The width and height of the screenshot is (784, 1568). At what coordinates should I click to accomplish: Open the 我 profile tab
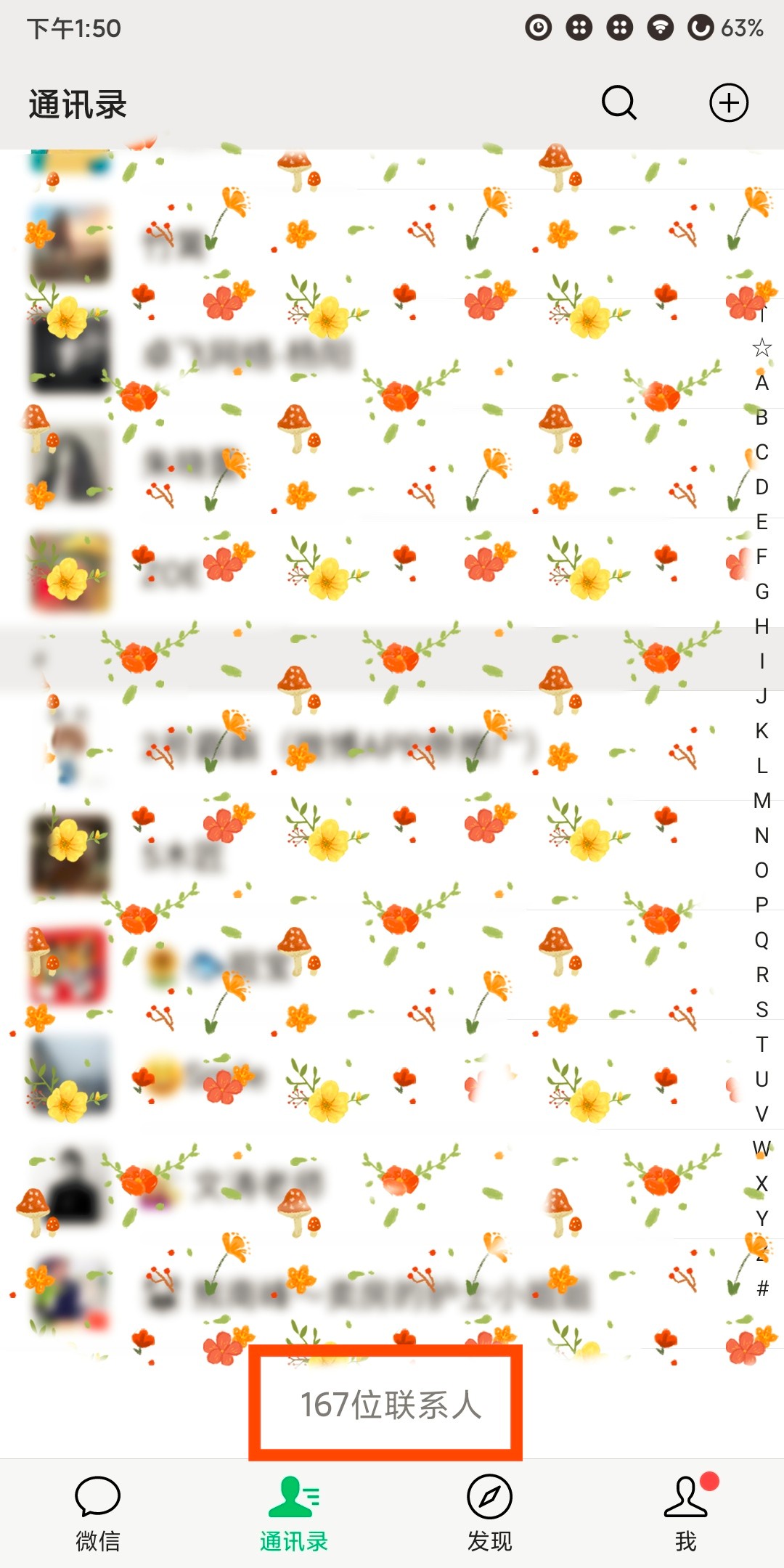(x=686, y=1512)
